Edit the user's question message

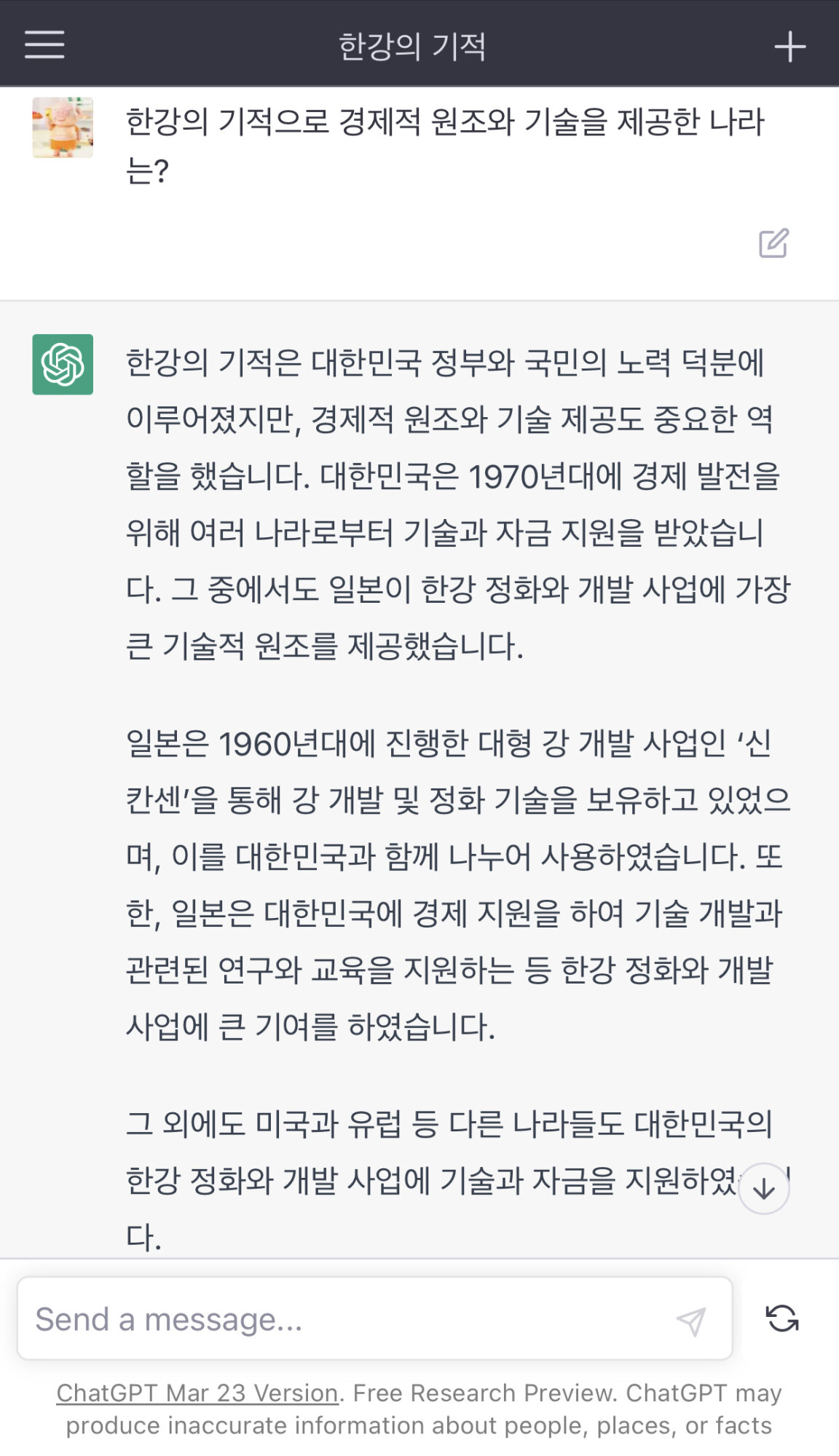tap(773, 243)
